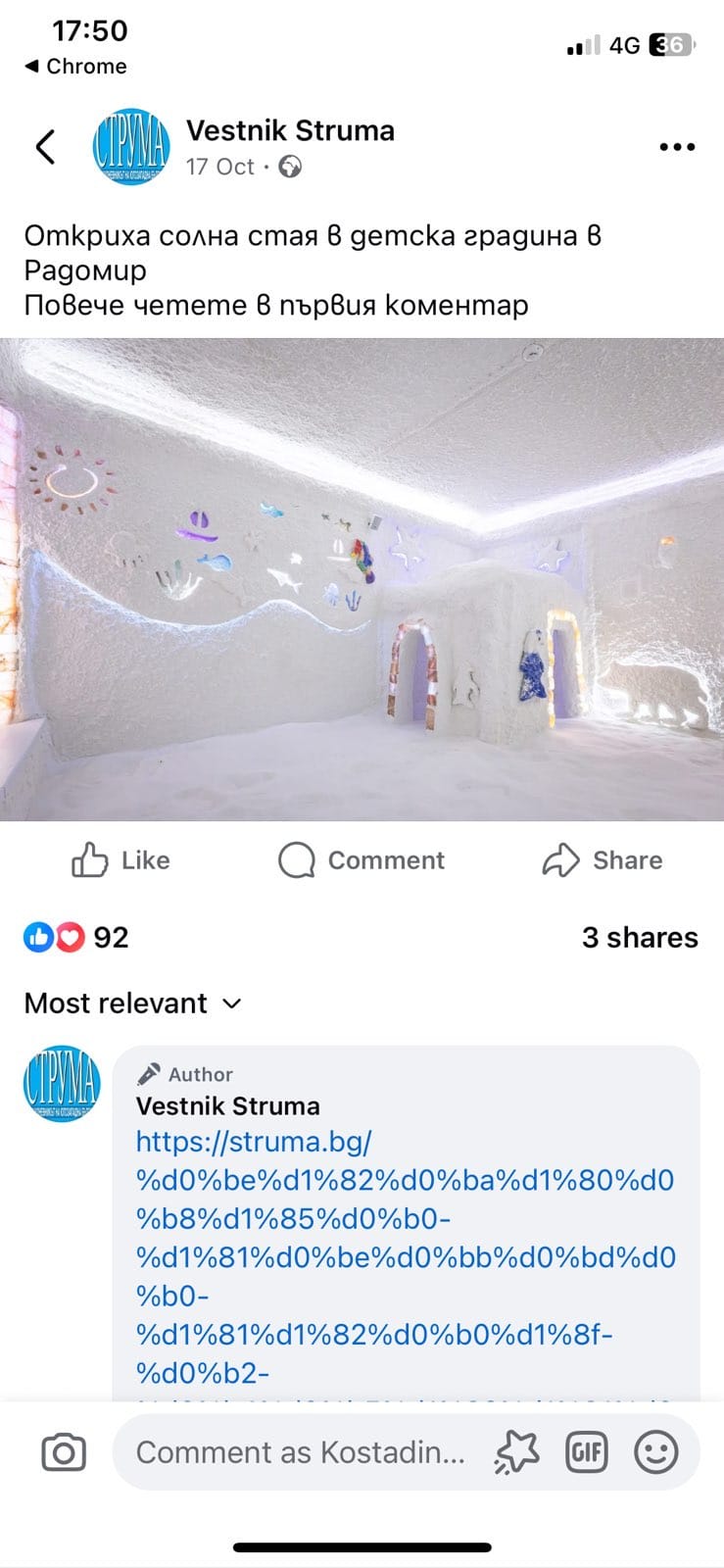Go back using the arrow icon
The image size is (724, 1568).
point(45,147)
